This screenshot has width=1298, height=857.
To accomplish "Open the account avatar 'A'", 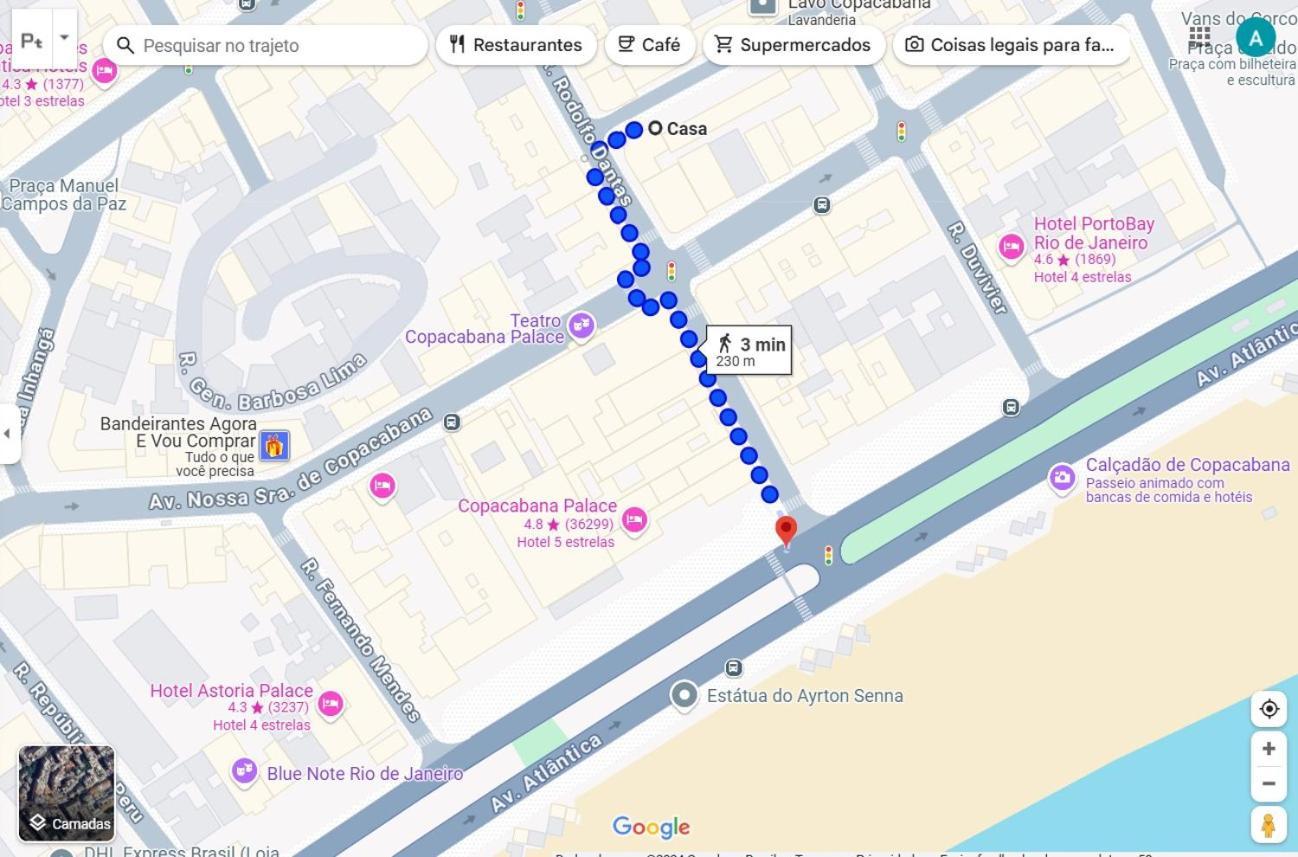I will tap(1255, 38).
